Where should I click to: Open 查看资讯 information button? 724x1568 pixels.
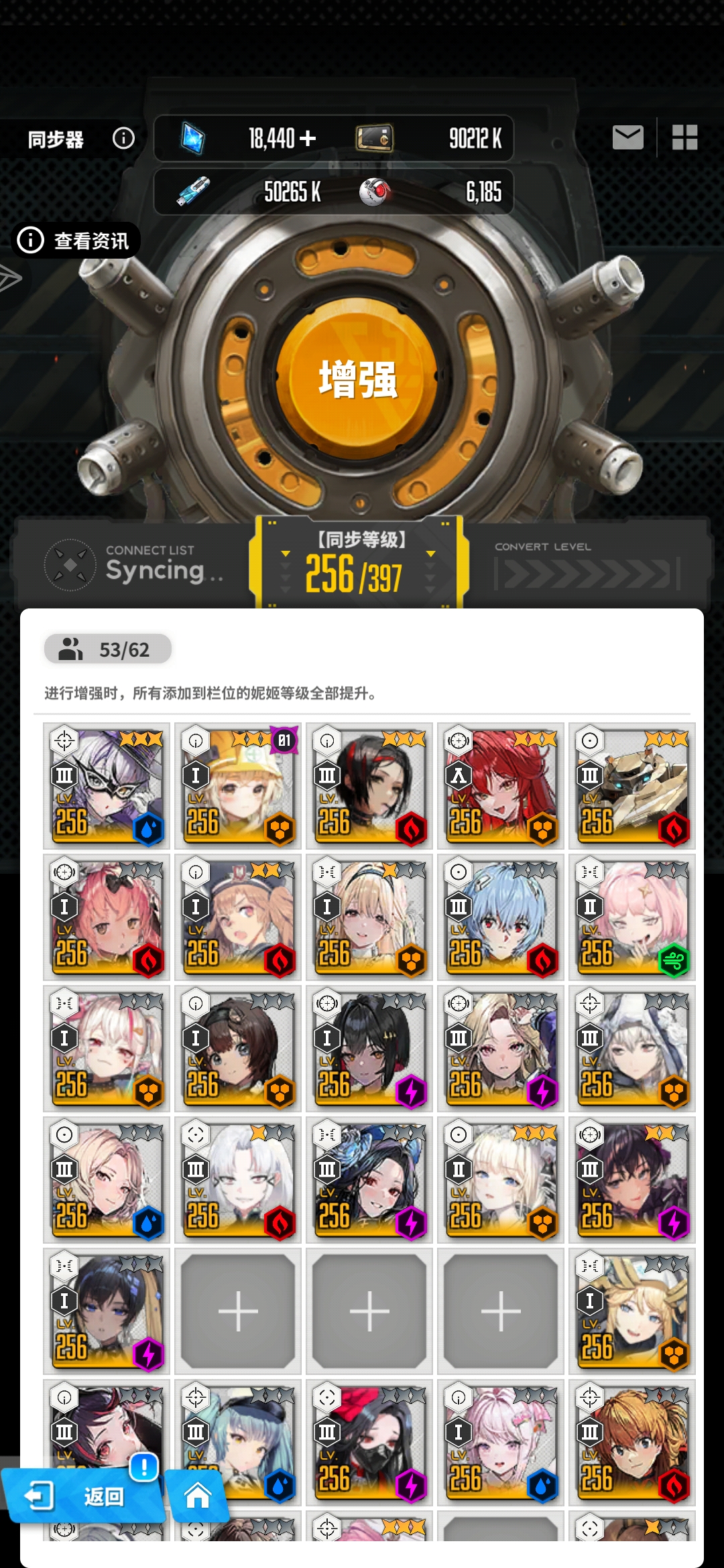click(x=76, y=240)
